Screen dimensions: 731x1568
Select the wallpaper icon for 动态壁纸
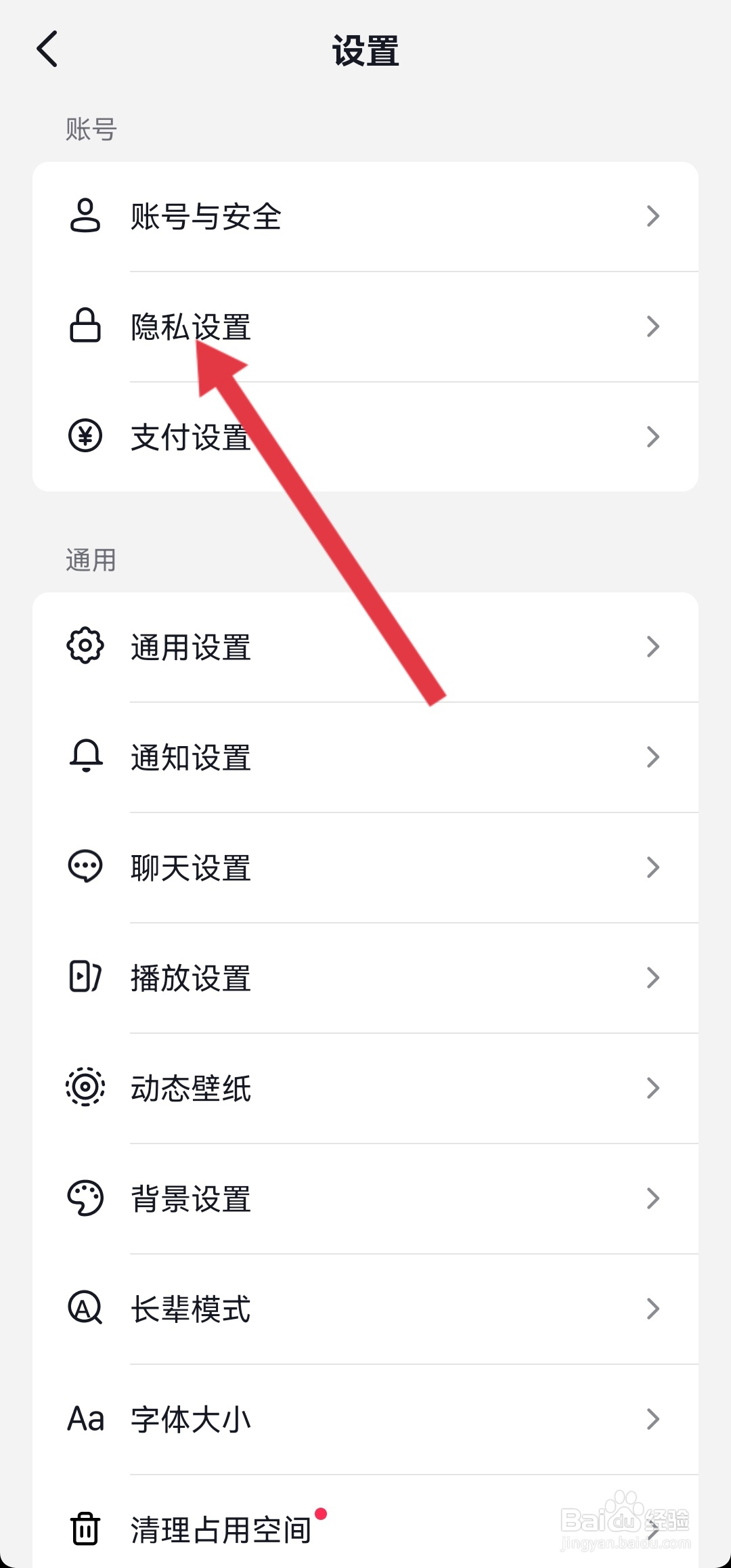coord(84,1088)
